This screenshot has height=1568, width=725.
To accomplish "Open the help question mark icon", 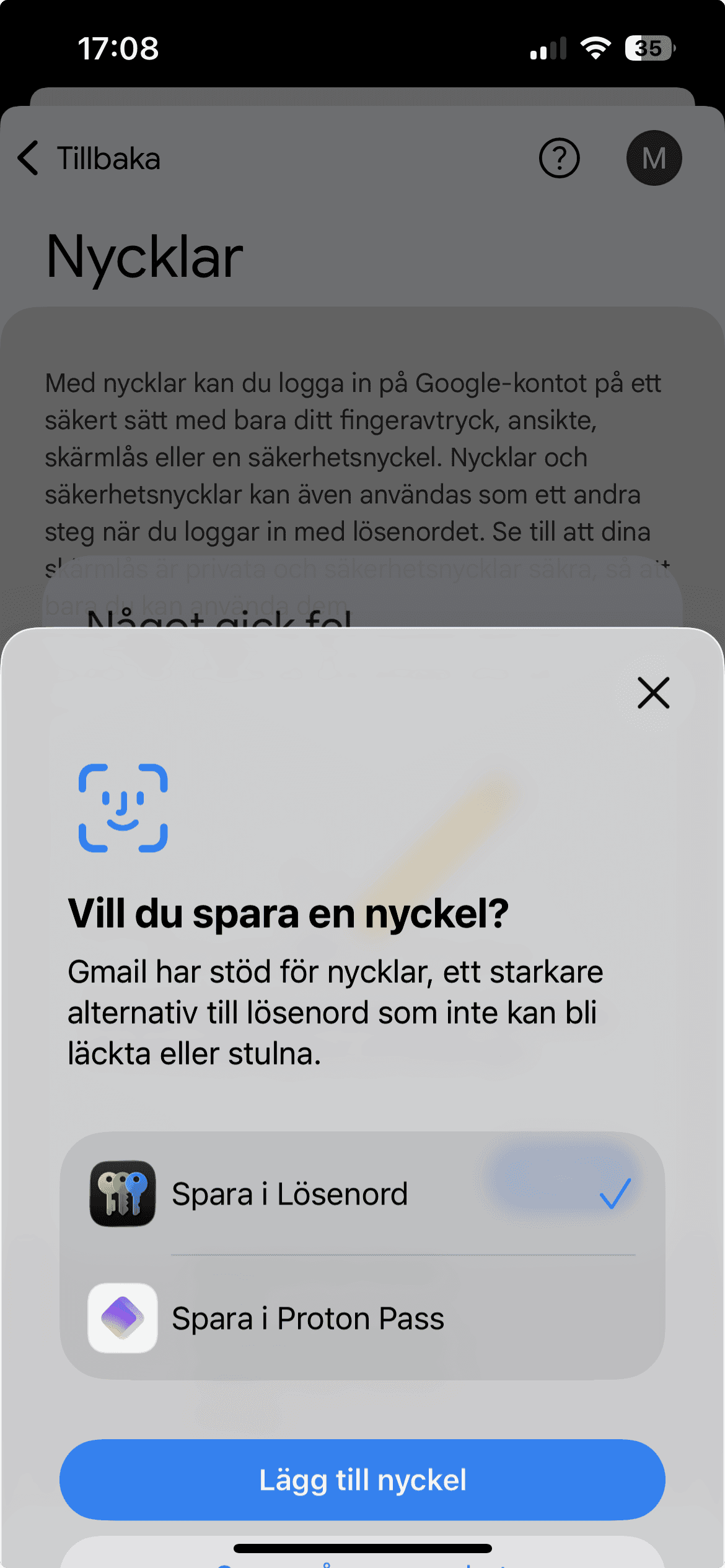I will (560, 159).
